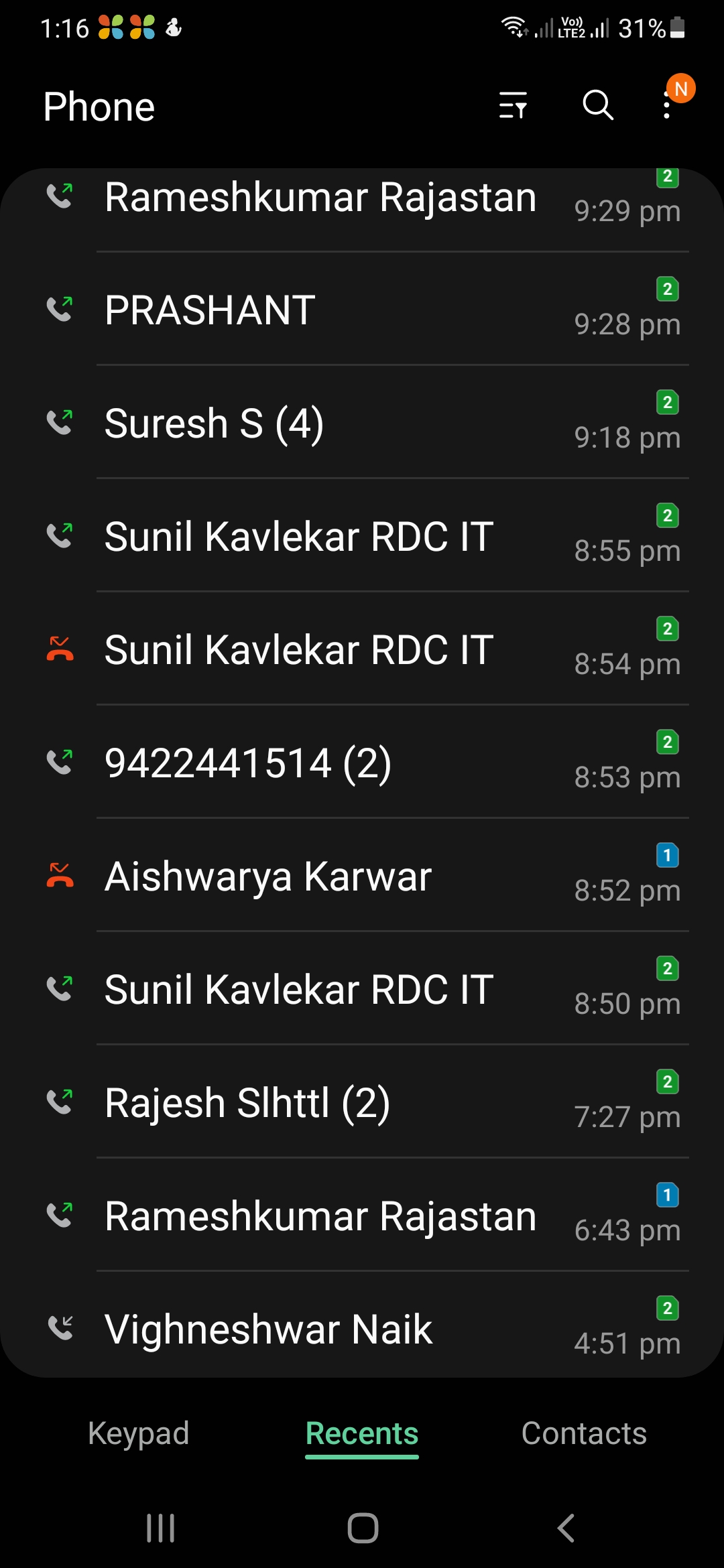Screen dimensions: 724x1568
Task: Switch to the Contacts tab
Action: 584,1433
